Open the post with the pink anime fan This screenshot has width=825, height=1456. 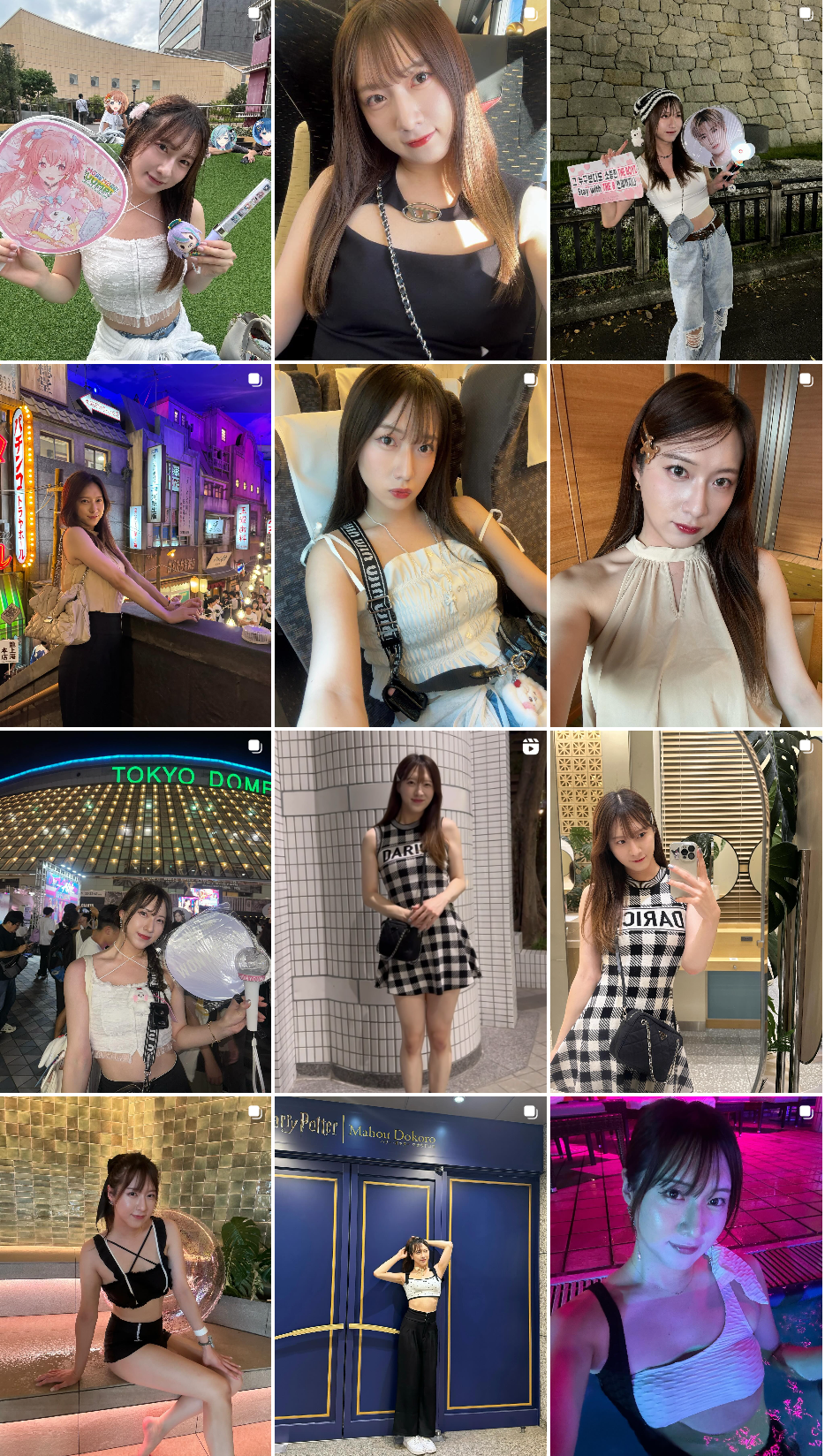pos(135,180)
